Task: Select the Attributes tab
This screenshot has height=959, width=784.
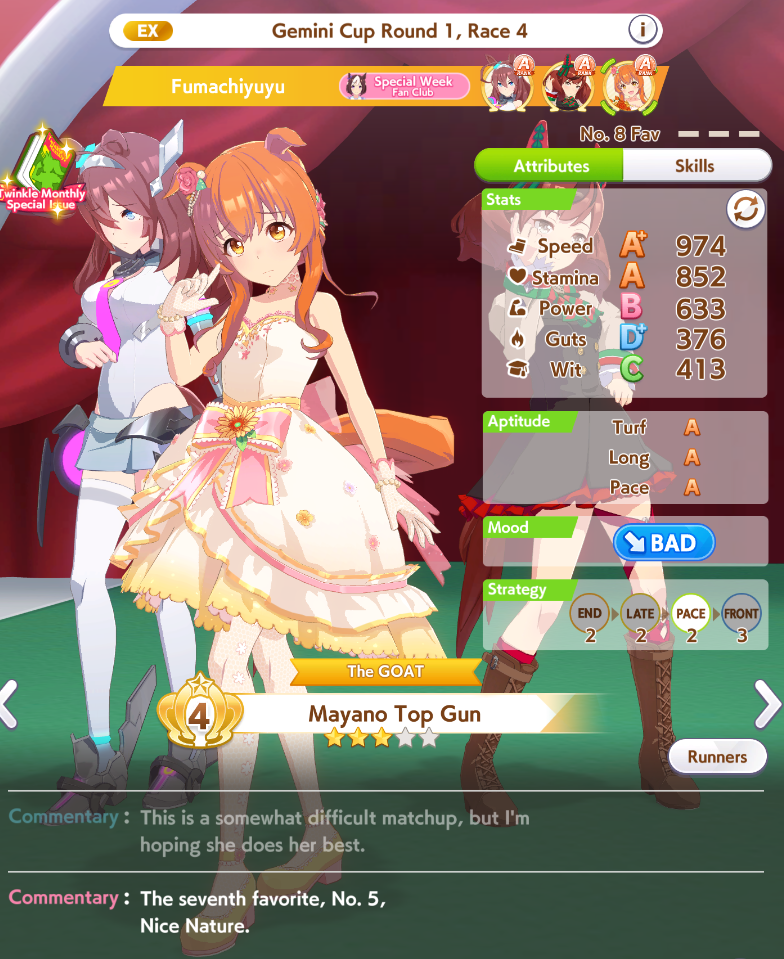Action: [x=550, y=166]
